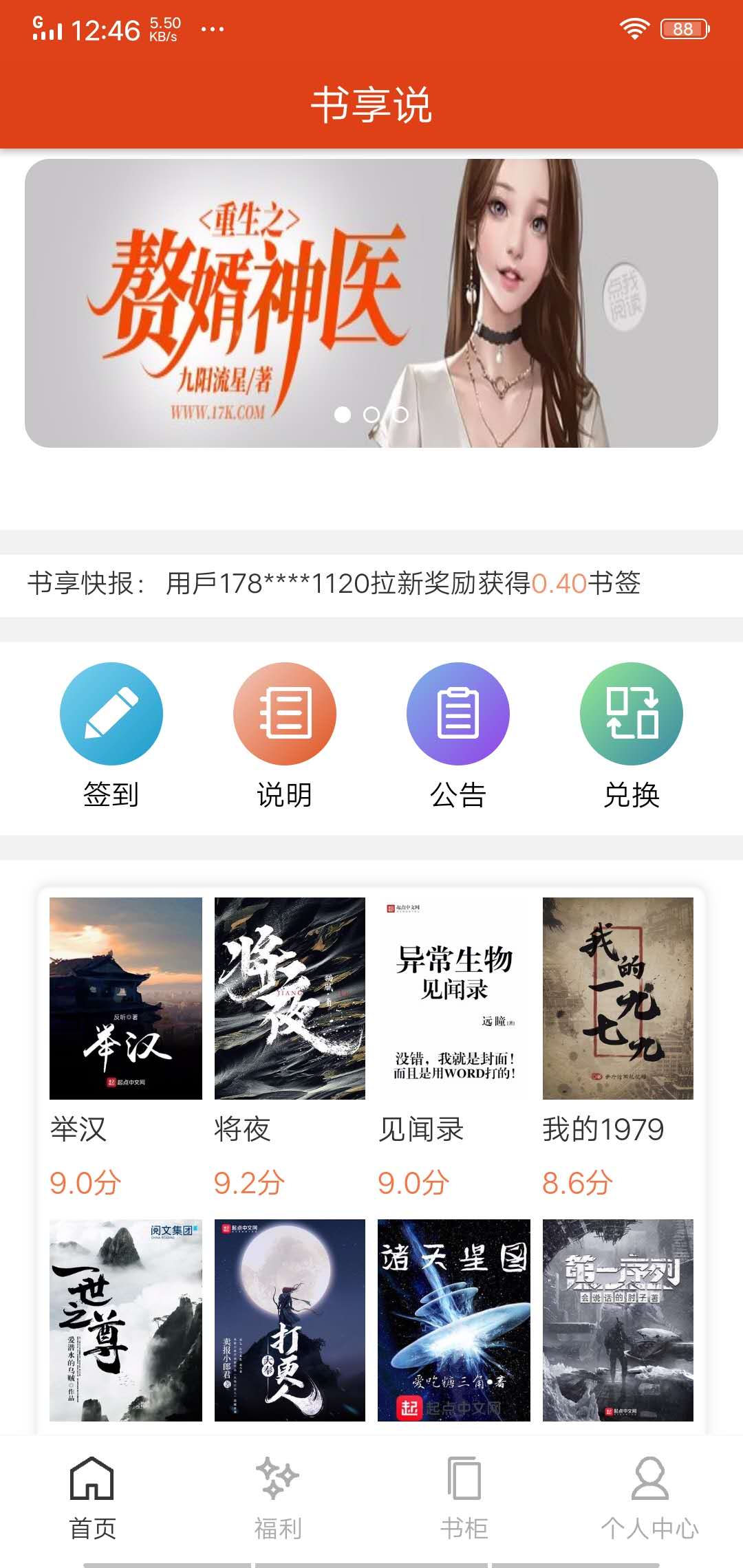The image size is (743, 1568).
Task: Select the third carousel dot
Action: coord(399,415)
